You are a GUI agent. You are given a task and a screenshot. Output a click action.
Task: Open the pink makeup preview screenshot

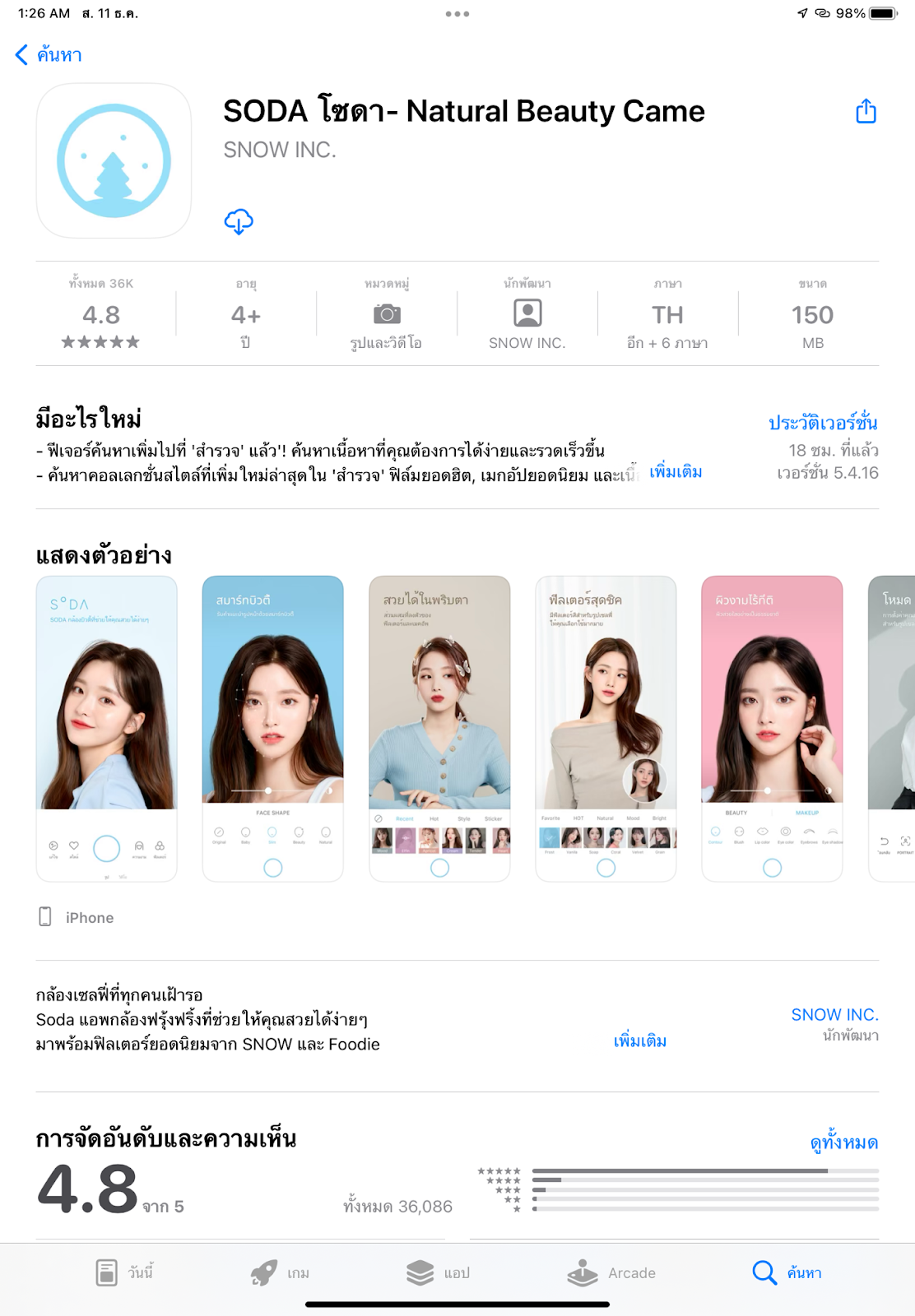772,728
